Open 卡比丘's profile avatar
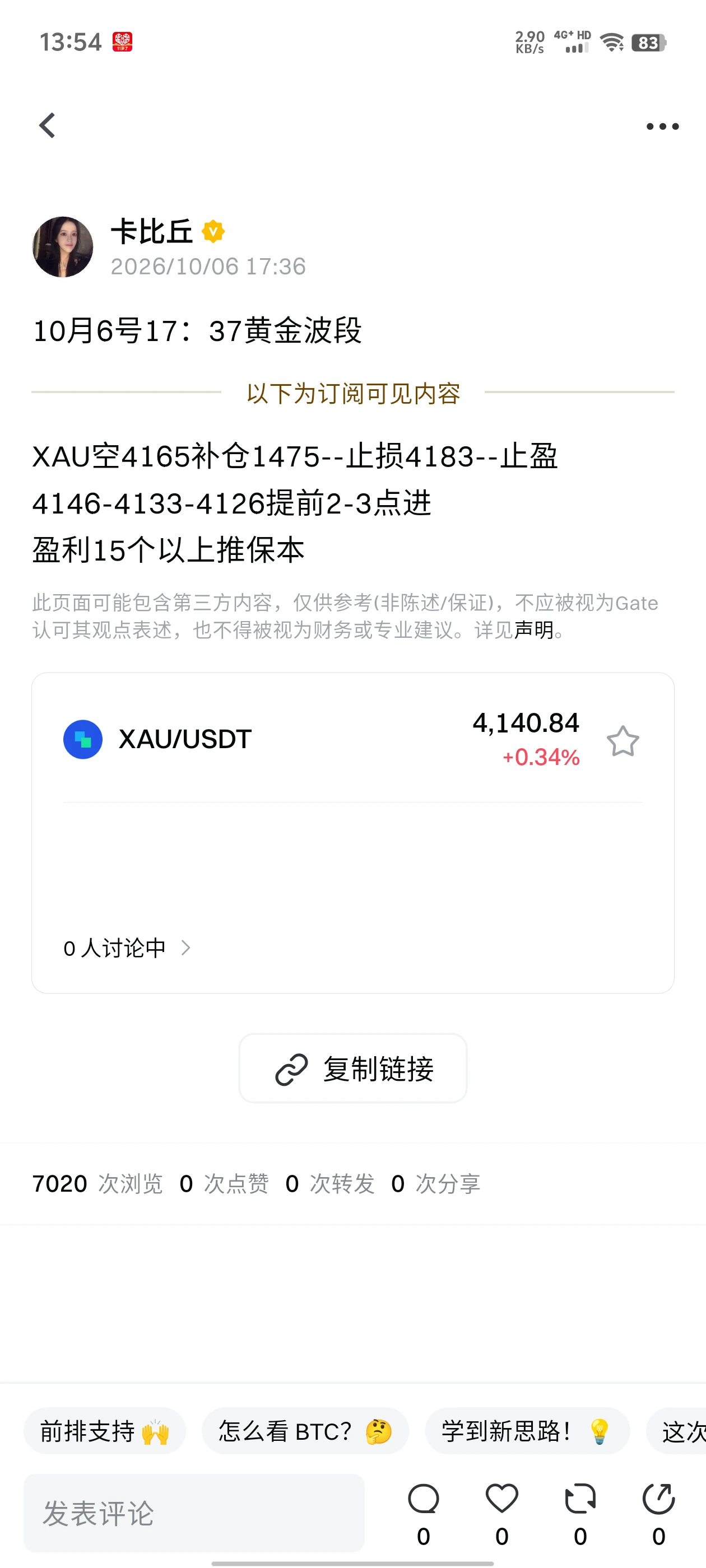 pyautogui.click(x=63, y=247)
